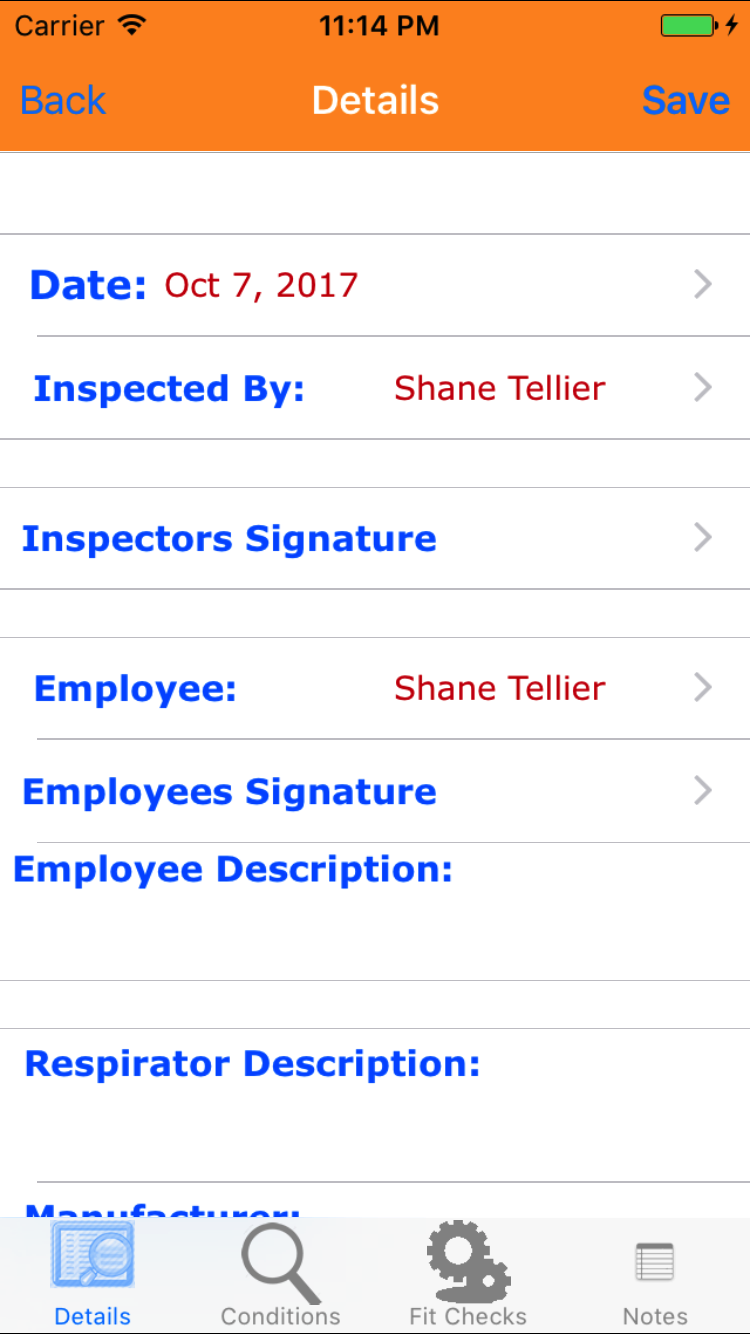This screenshot has width=750, height=1334.
Task: Change the Inspected By person
Action: pyautogui.click(x=375, y=388)
